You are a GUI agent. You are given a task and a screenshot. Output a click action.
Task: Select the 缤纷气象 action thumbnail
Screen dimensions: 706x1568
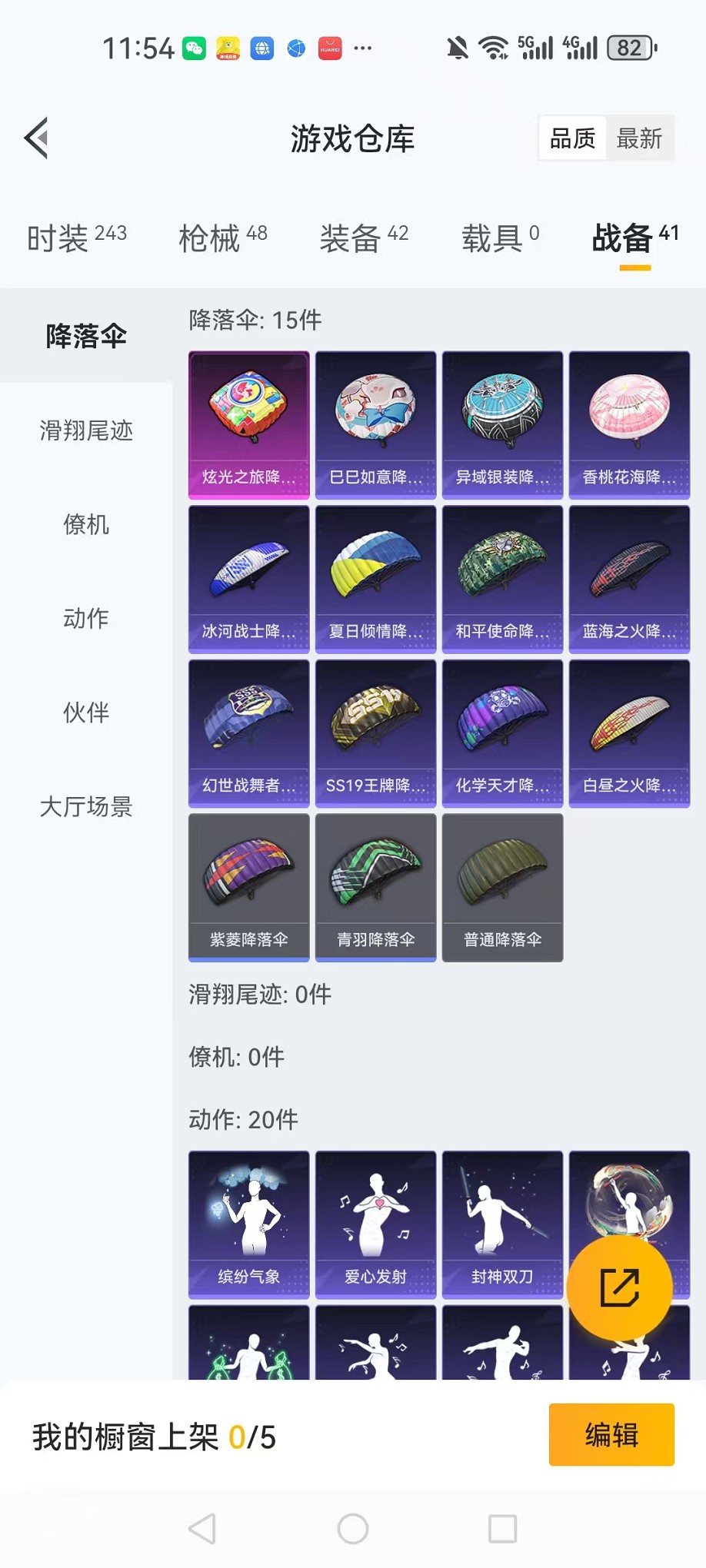[x=248, y=1225]
